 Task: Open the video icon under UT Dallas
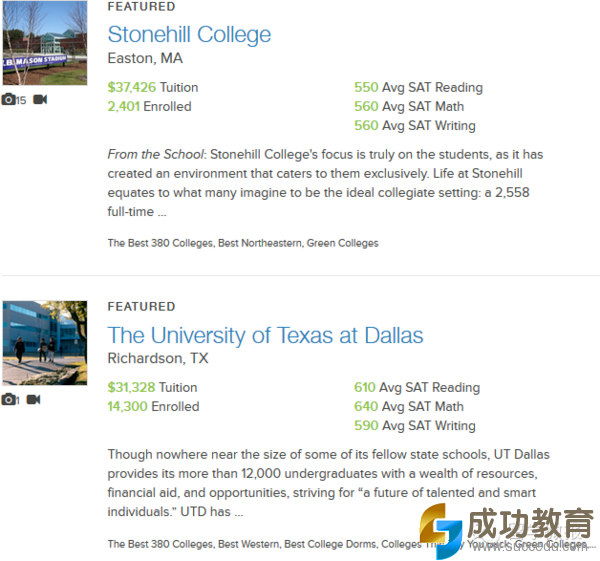(x=33, y=400)
